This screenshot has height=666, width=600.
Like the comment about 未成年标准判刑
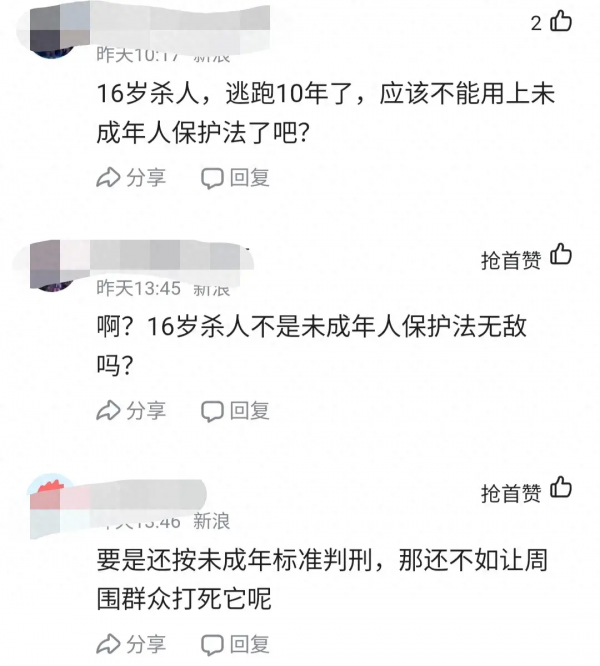tap(561, 490)
